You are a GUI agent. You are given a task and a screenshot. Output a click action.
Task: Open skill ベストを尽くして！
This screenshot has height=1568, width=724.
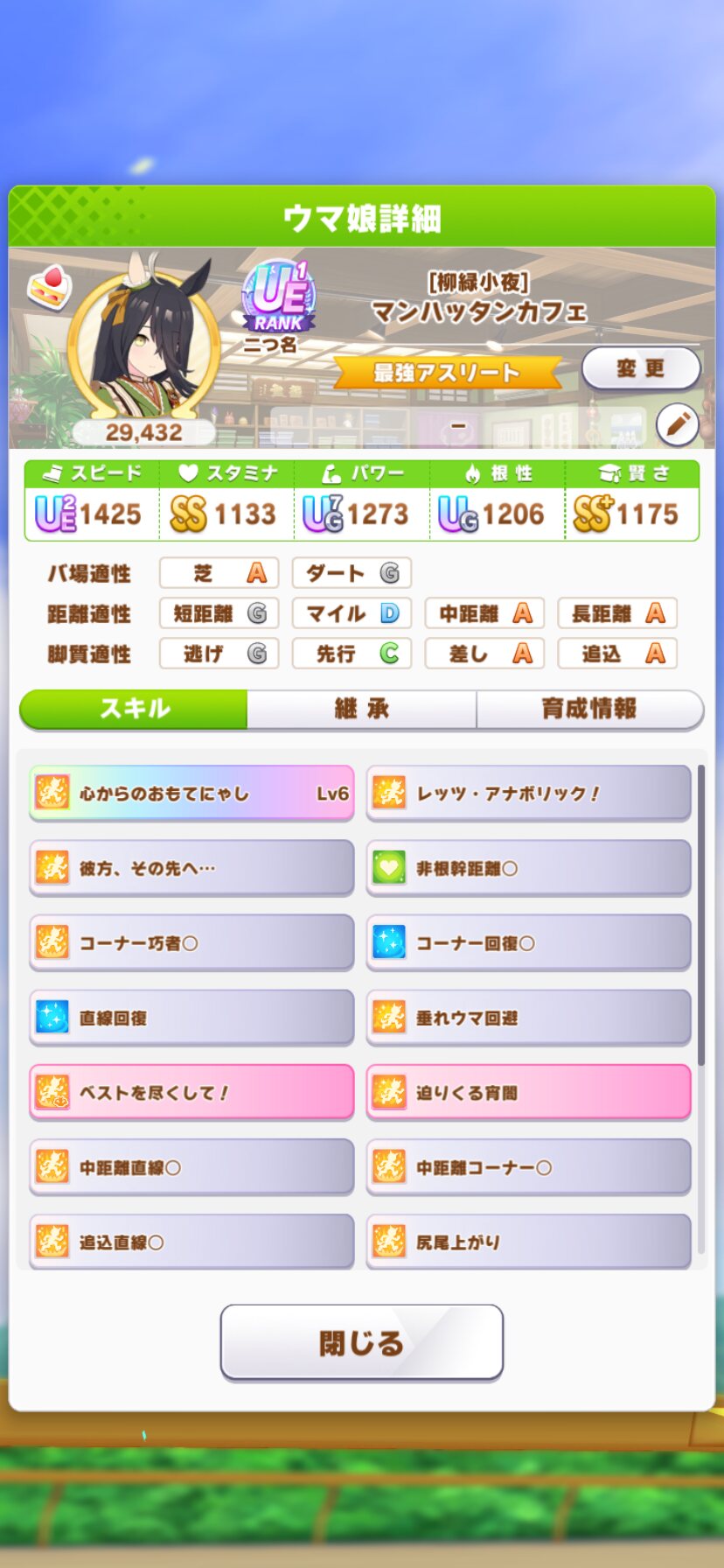click(191, 1093)
